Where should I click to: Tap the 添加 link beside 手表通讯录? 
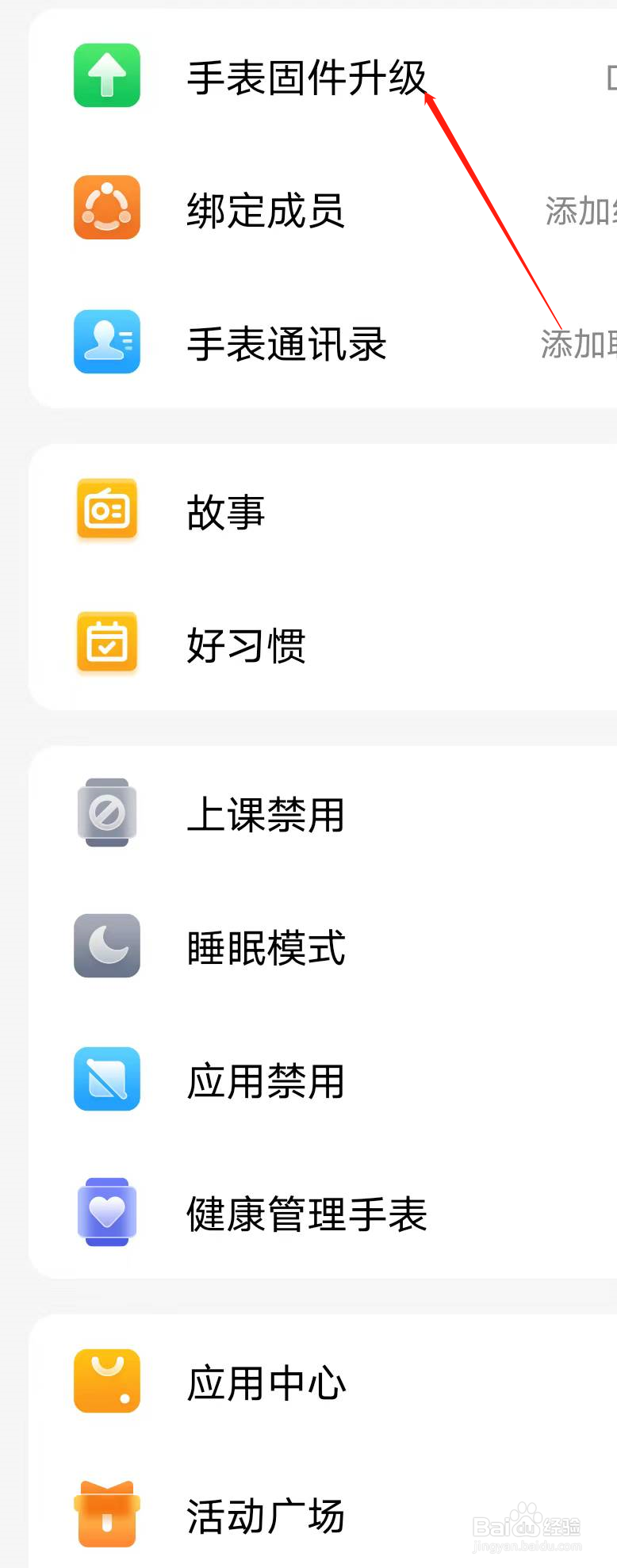click(579, 342)
